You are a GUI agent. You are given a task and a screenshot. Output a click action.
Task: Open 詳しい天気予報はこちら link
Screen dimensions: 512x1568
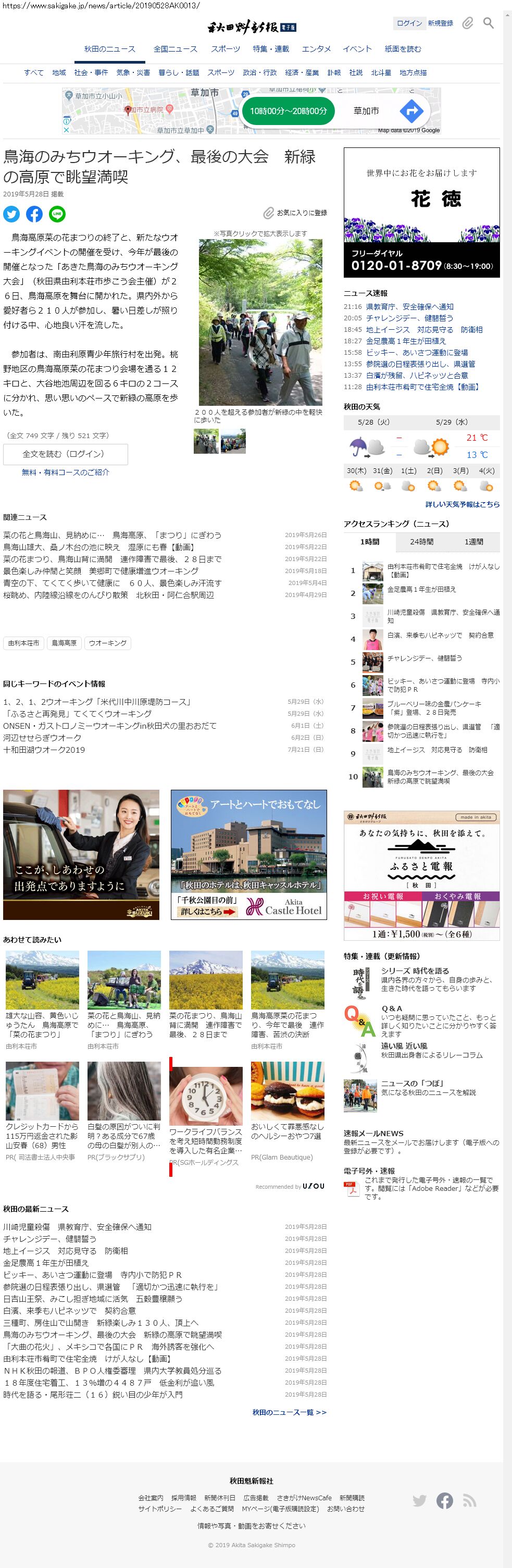click(x=462, y=505)
